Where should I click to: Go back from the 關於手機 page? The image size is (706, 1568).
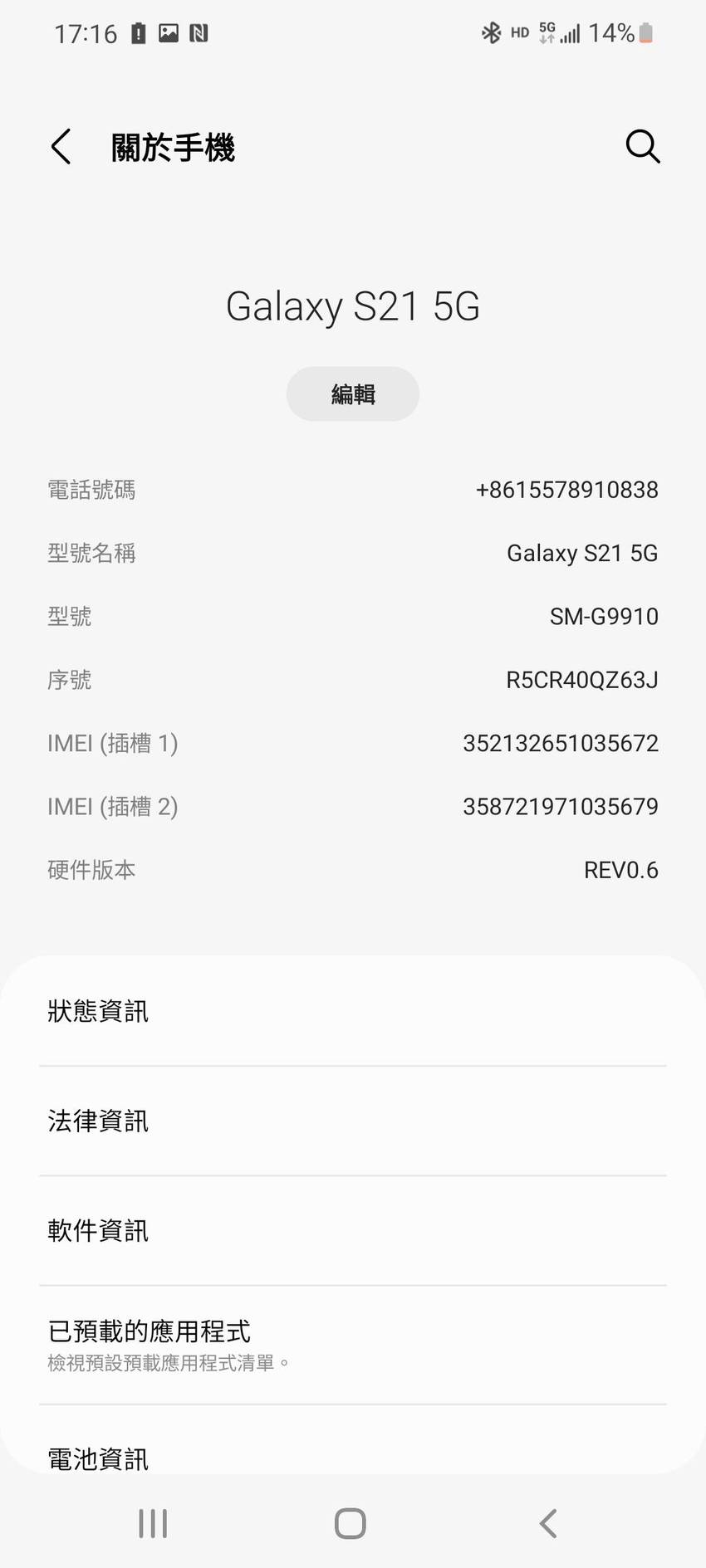(61, 147)
